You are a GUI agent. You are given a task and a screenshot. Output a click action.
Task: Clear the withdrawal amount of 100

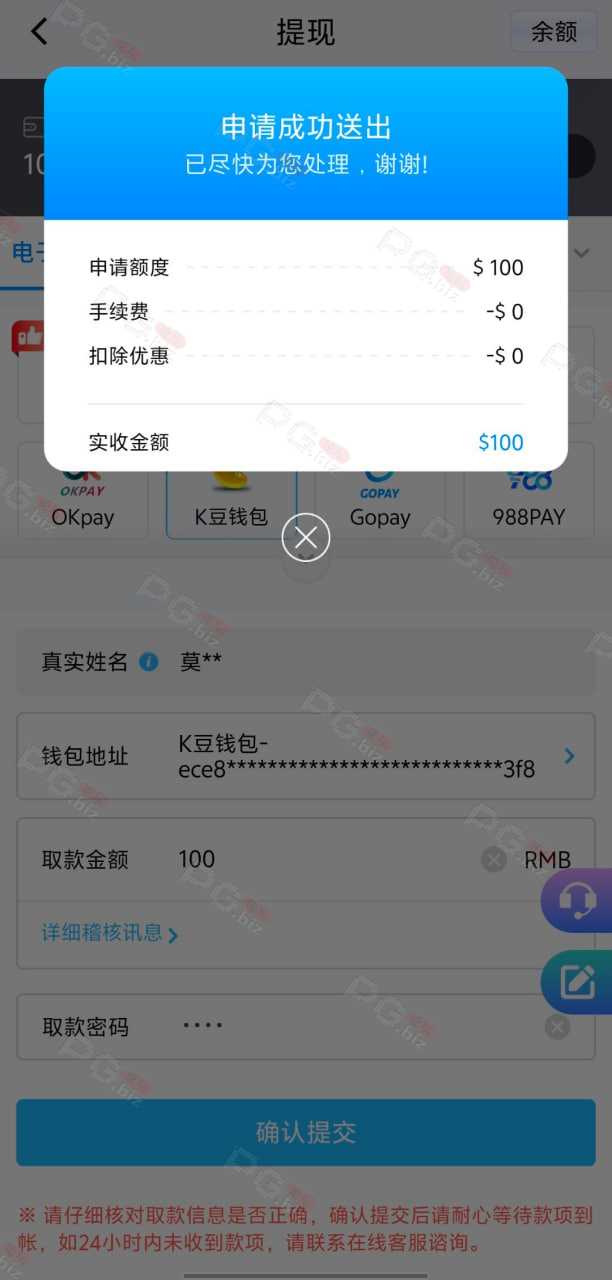[494, 859]
